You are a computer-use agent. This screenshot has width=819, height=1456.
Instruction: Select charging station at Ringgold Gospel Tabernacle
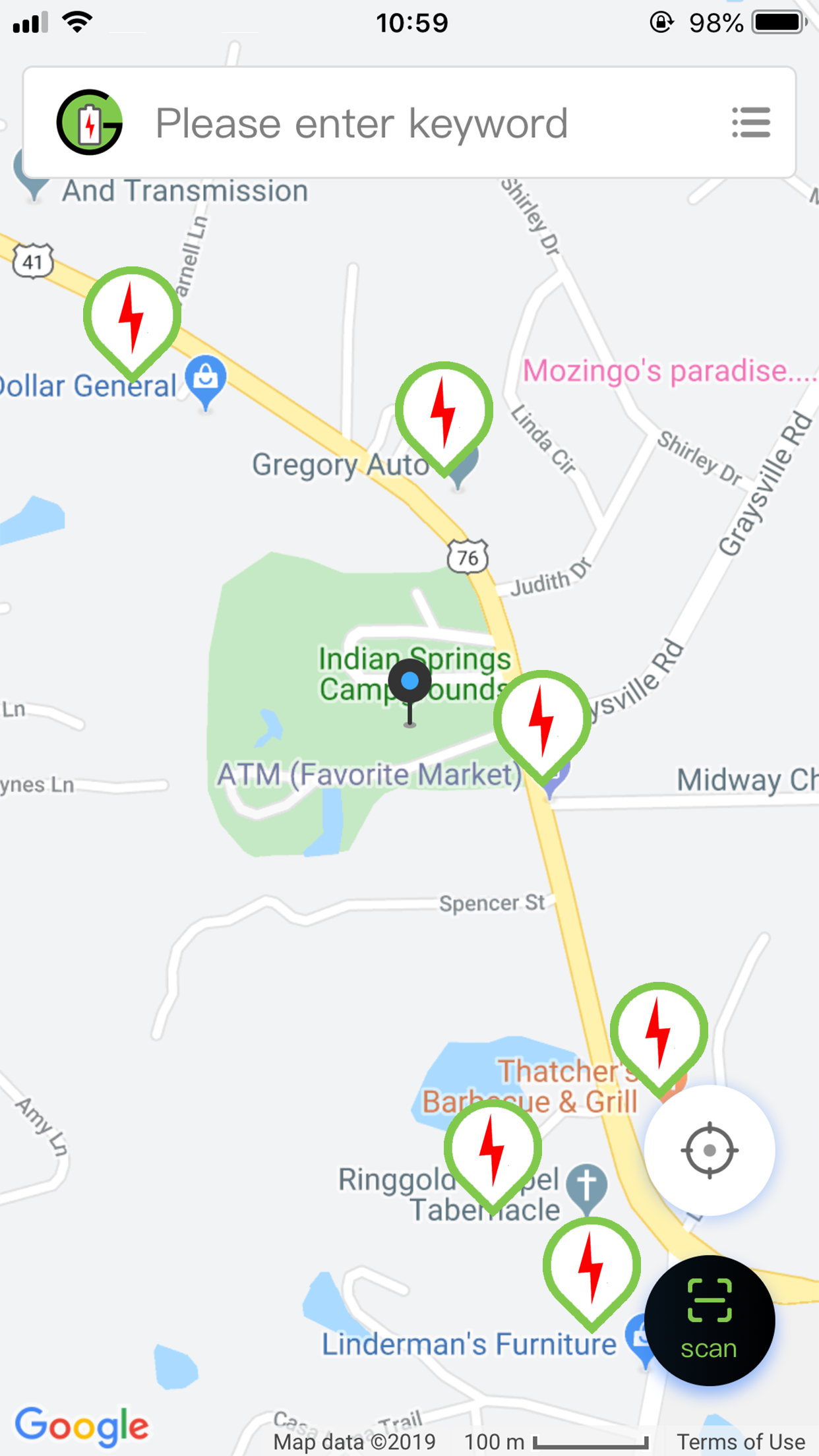tap(493, 1150)
